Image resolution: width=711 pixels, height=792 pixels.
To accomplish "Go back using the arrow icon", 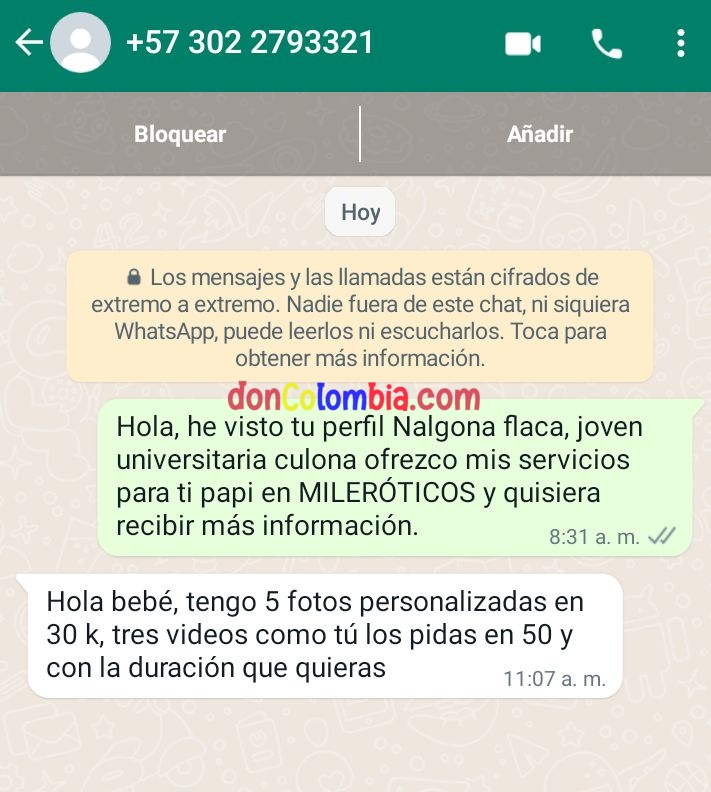I will click(x=28, y=43).
